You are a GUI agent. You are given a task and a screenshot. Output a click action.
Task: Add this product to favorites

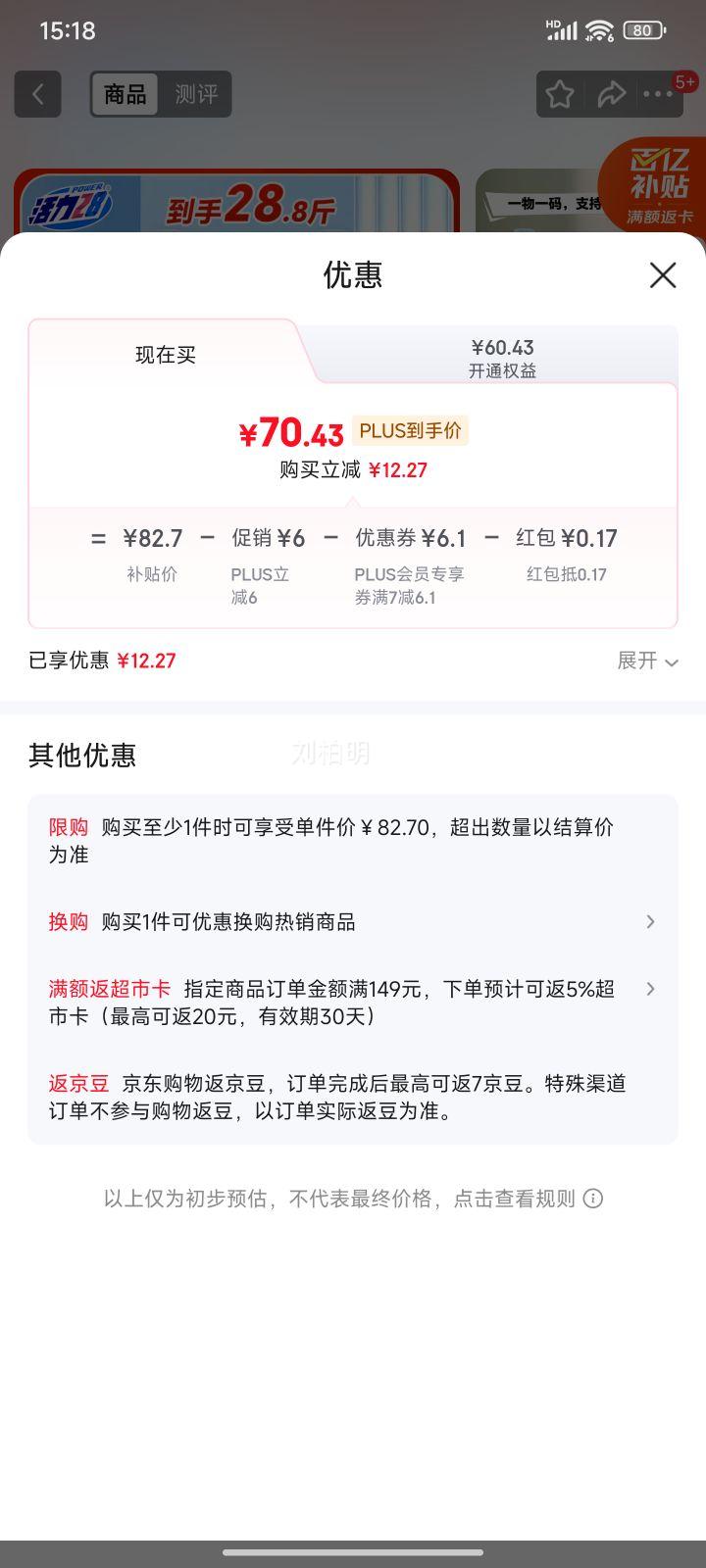[560, 94]
